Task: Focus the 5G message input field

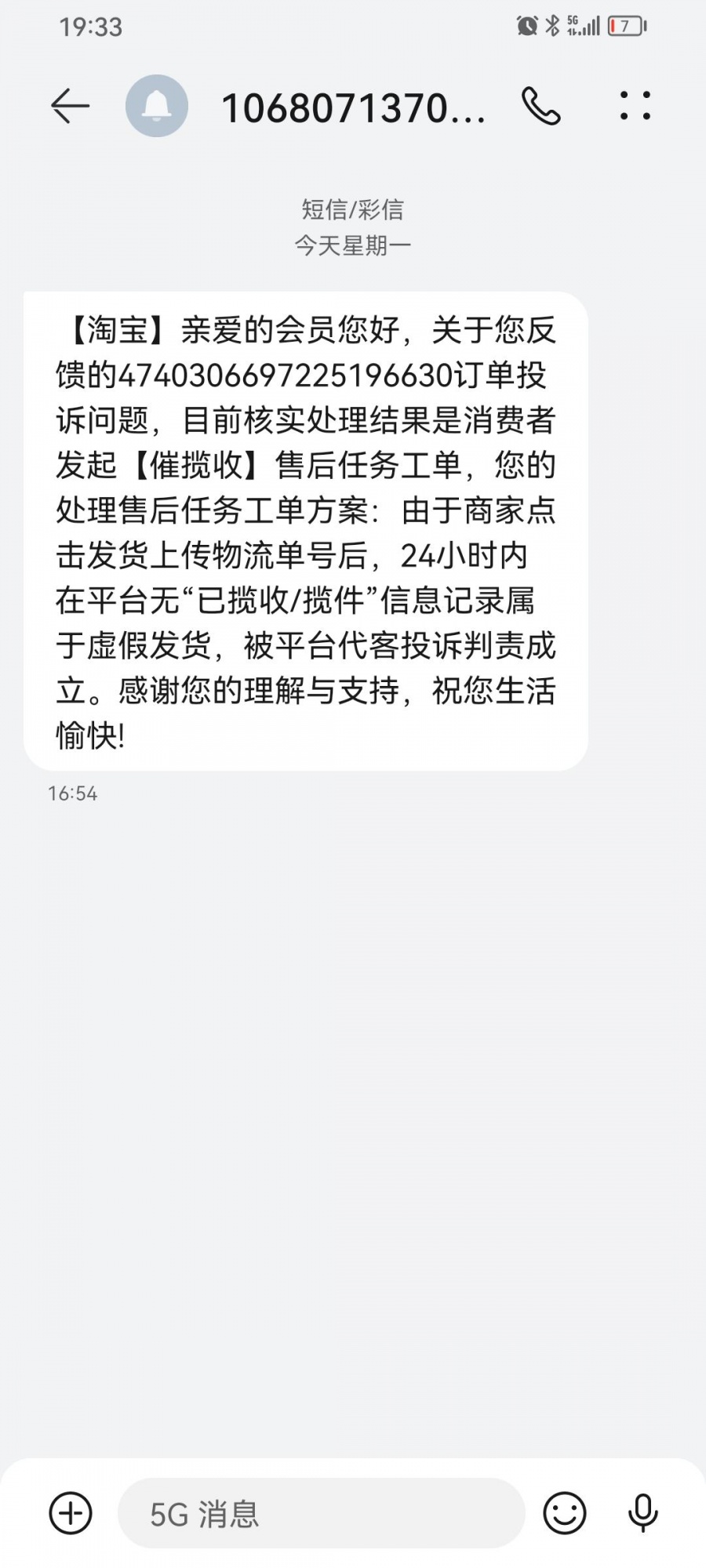Action: pyautogui.click(x=322, y=1513)
